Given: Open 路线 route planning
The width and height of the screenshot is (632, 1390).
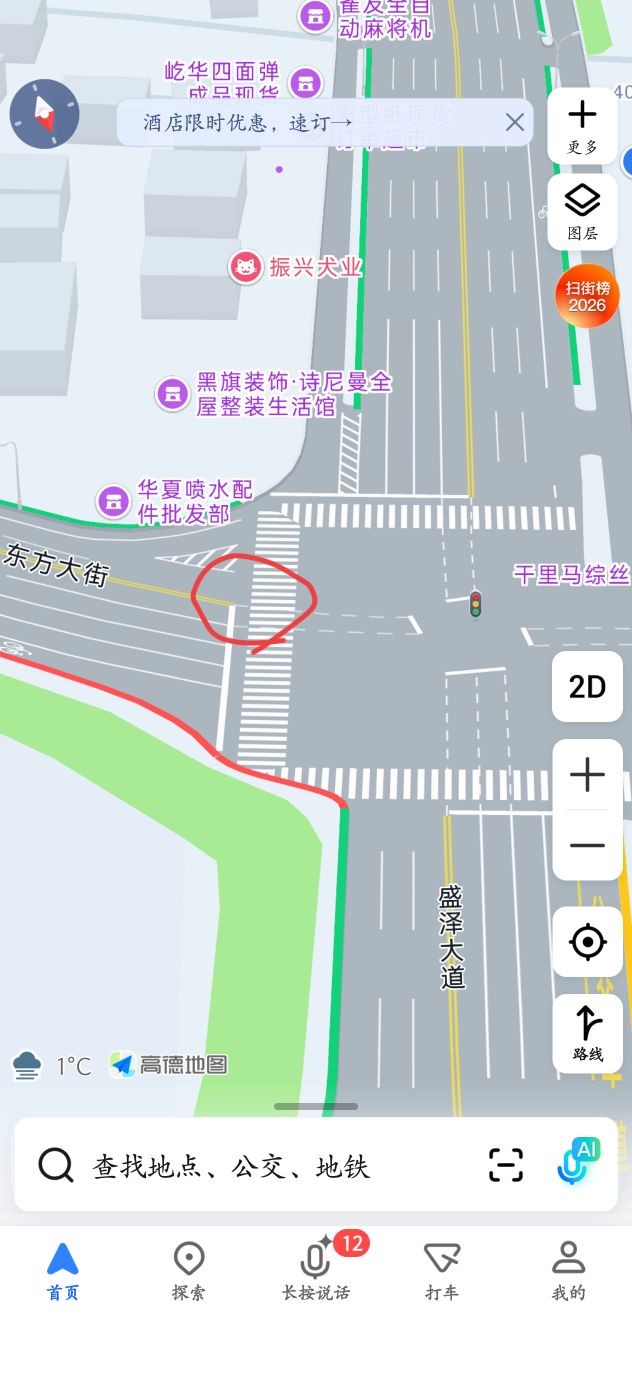Looking at the screenshot, I should coord(587,1033).
